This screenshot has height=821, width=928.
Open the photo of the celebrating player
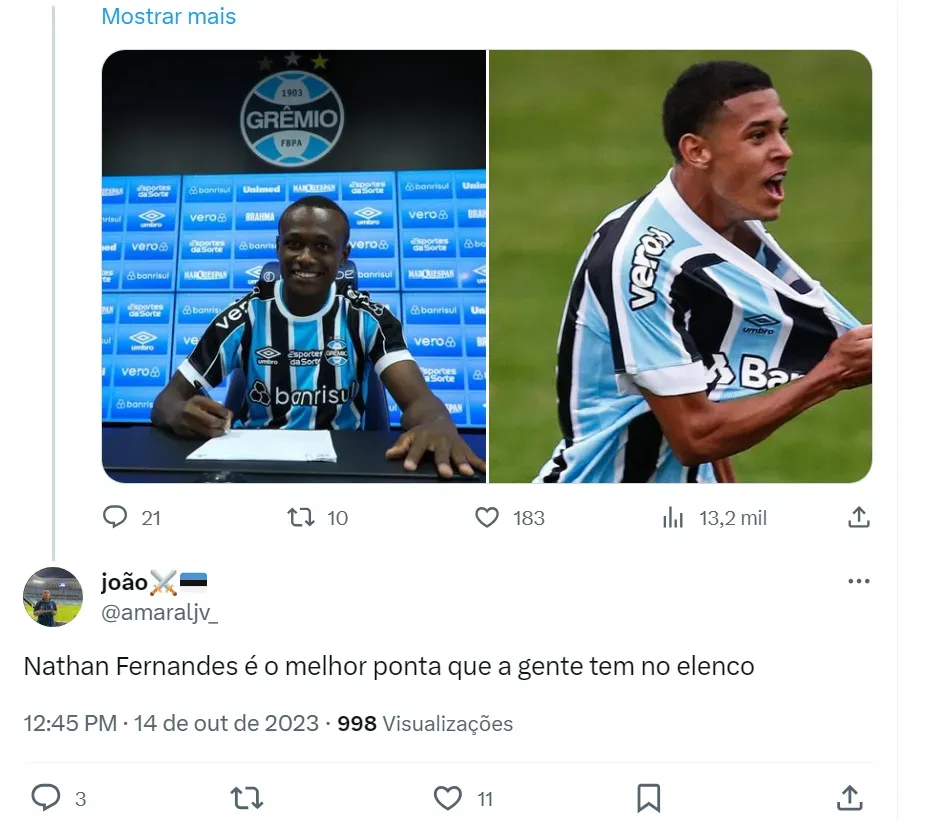tap(680, 266)
